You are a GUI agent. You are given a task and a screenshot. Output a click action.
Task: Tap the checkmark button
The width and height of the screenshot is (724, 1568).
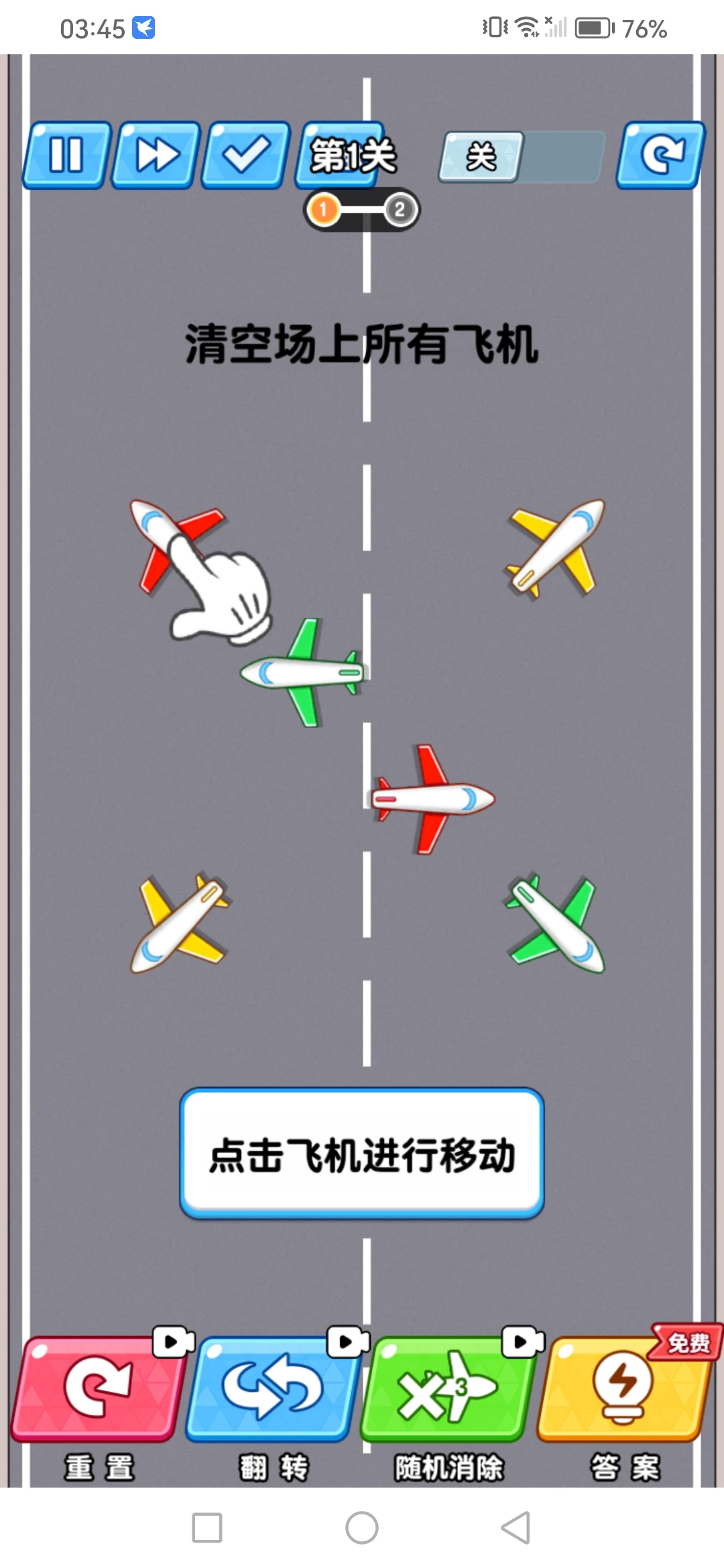245,155
